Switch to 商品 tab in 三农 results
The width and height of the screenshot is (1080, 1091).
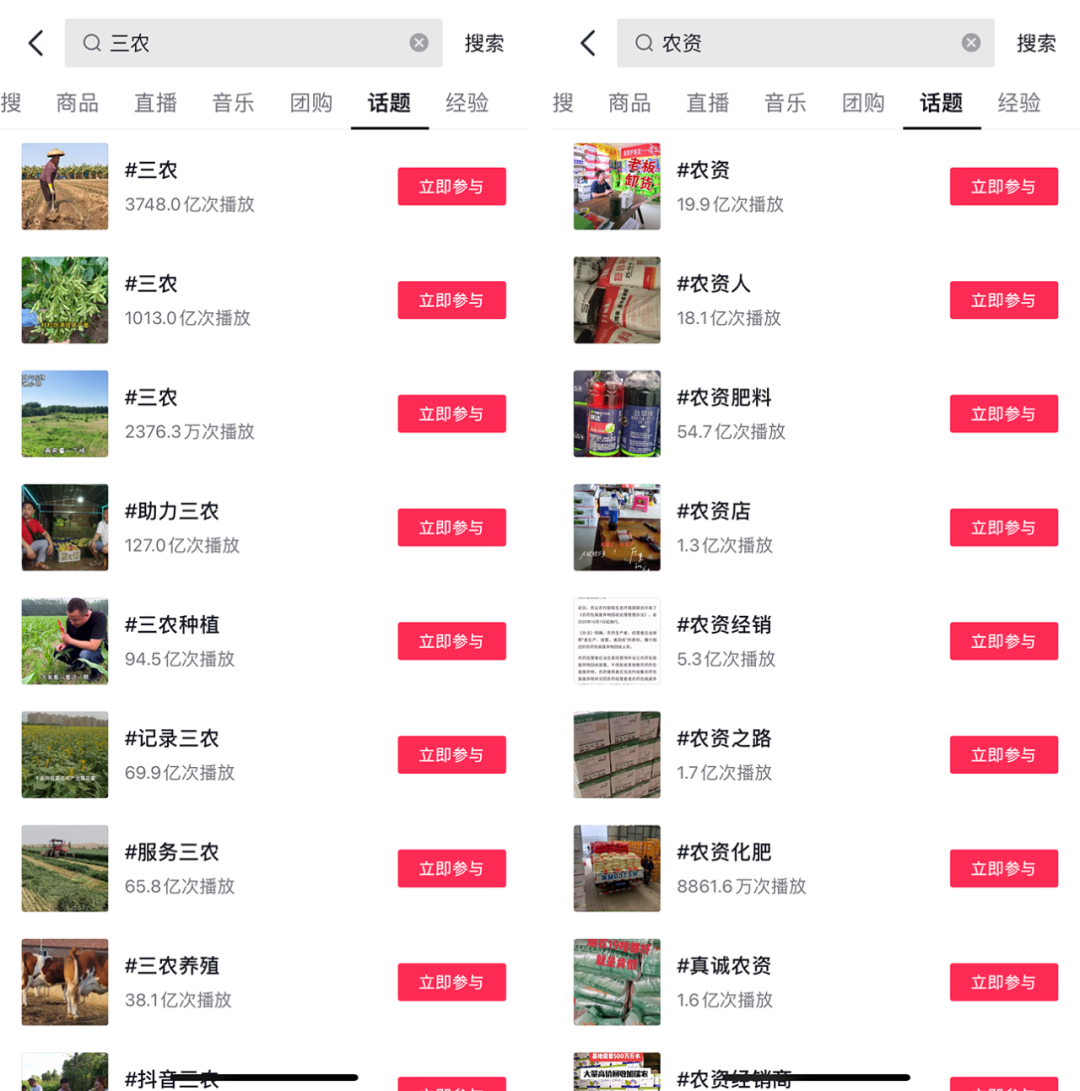(x=77, y=103)
